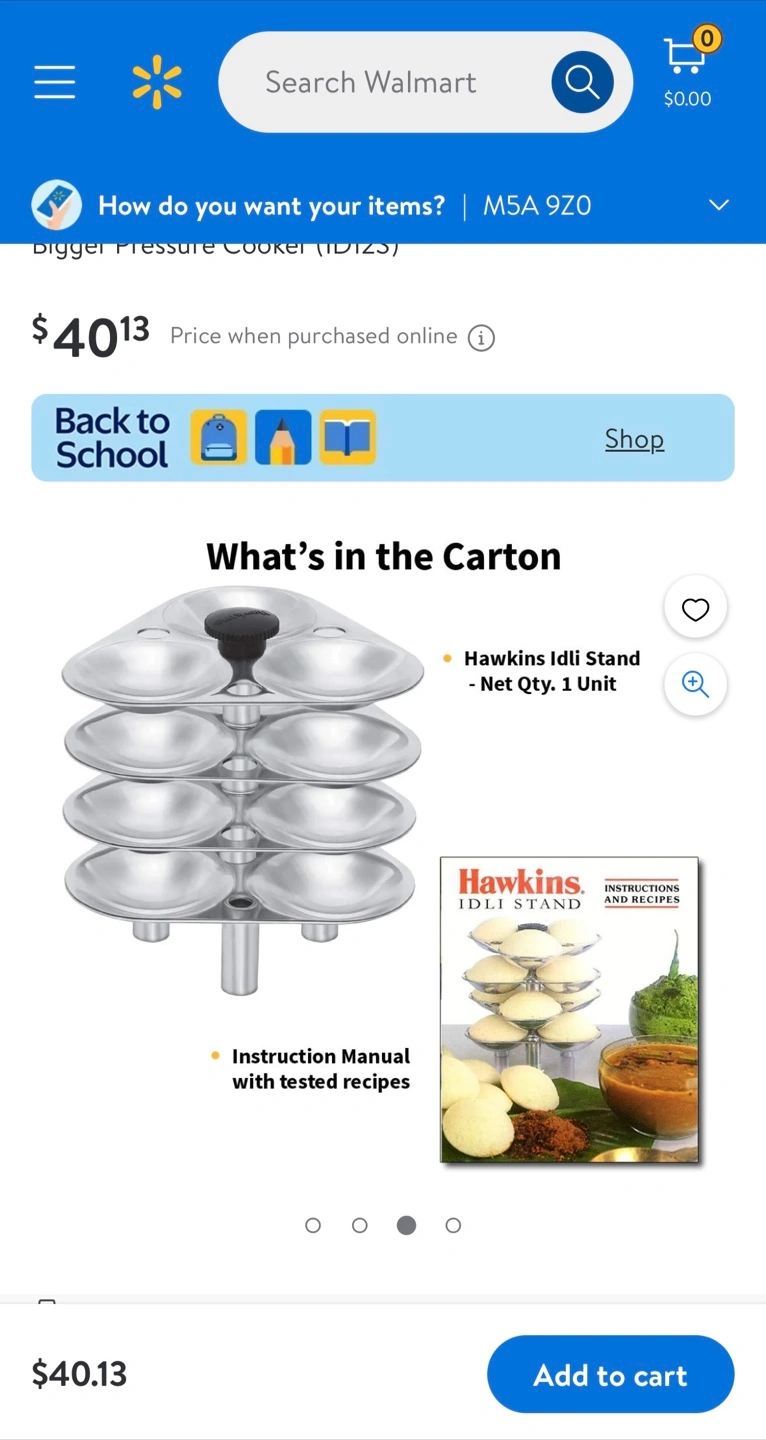Zoom into the product image

coord(695,684)
